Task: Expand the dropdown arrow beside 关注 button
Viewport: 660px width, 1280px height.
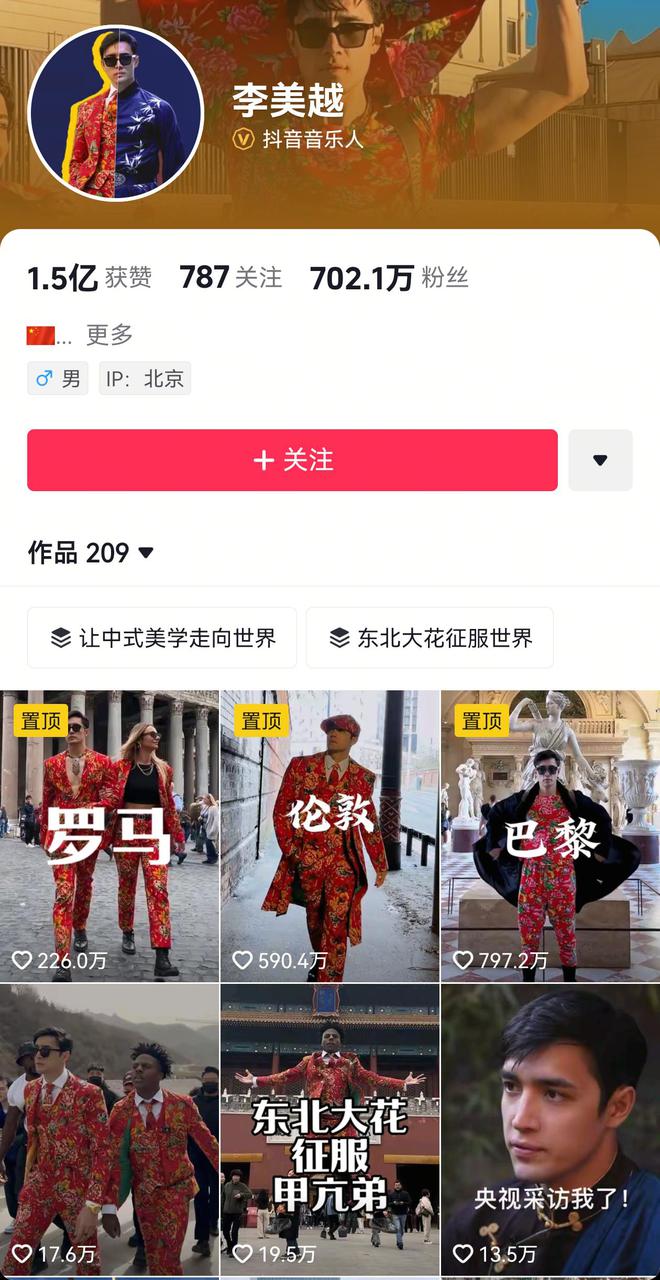Action: 600,460
